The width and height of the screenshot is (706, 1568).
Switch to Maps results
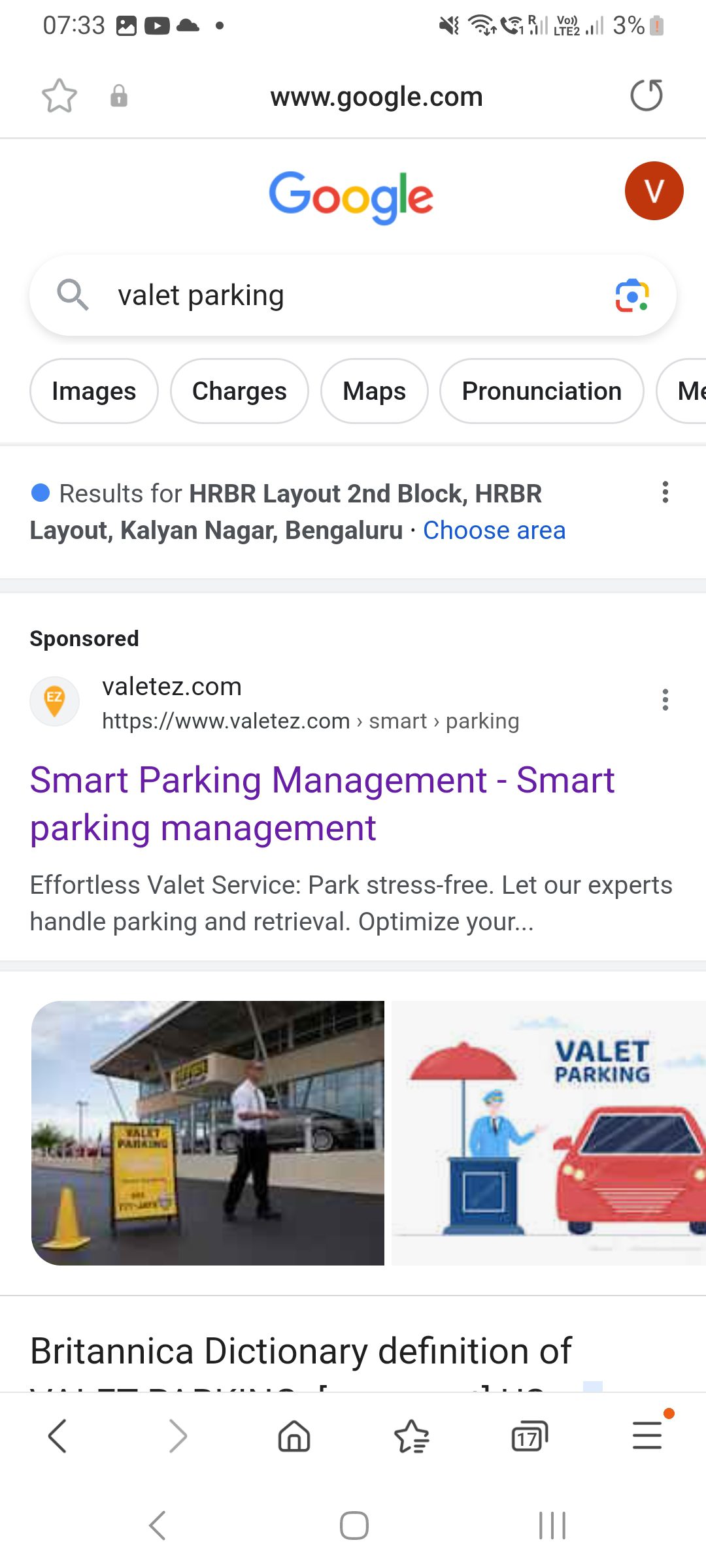click(x=374, y=391)
